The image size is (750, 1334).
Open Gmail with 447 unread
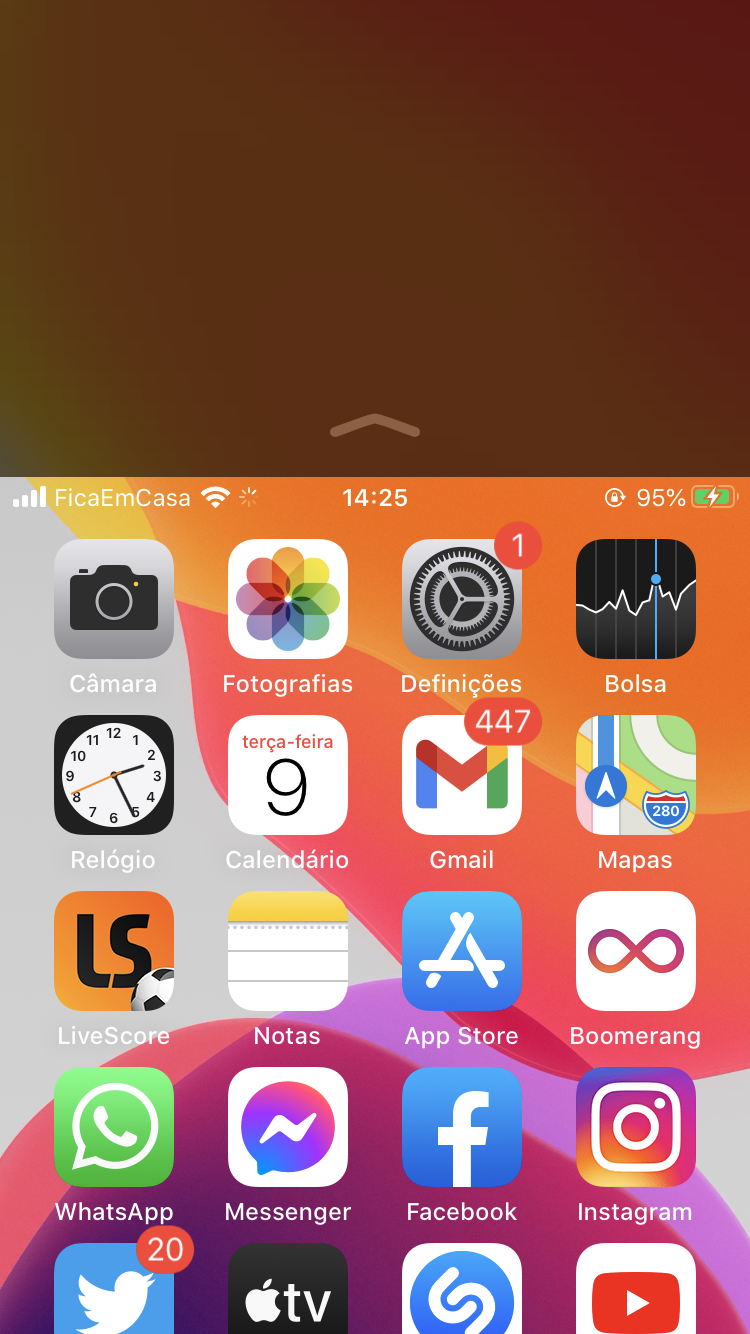[x=462, y=775]
